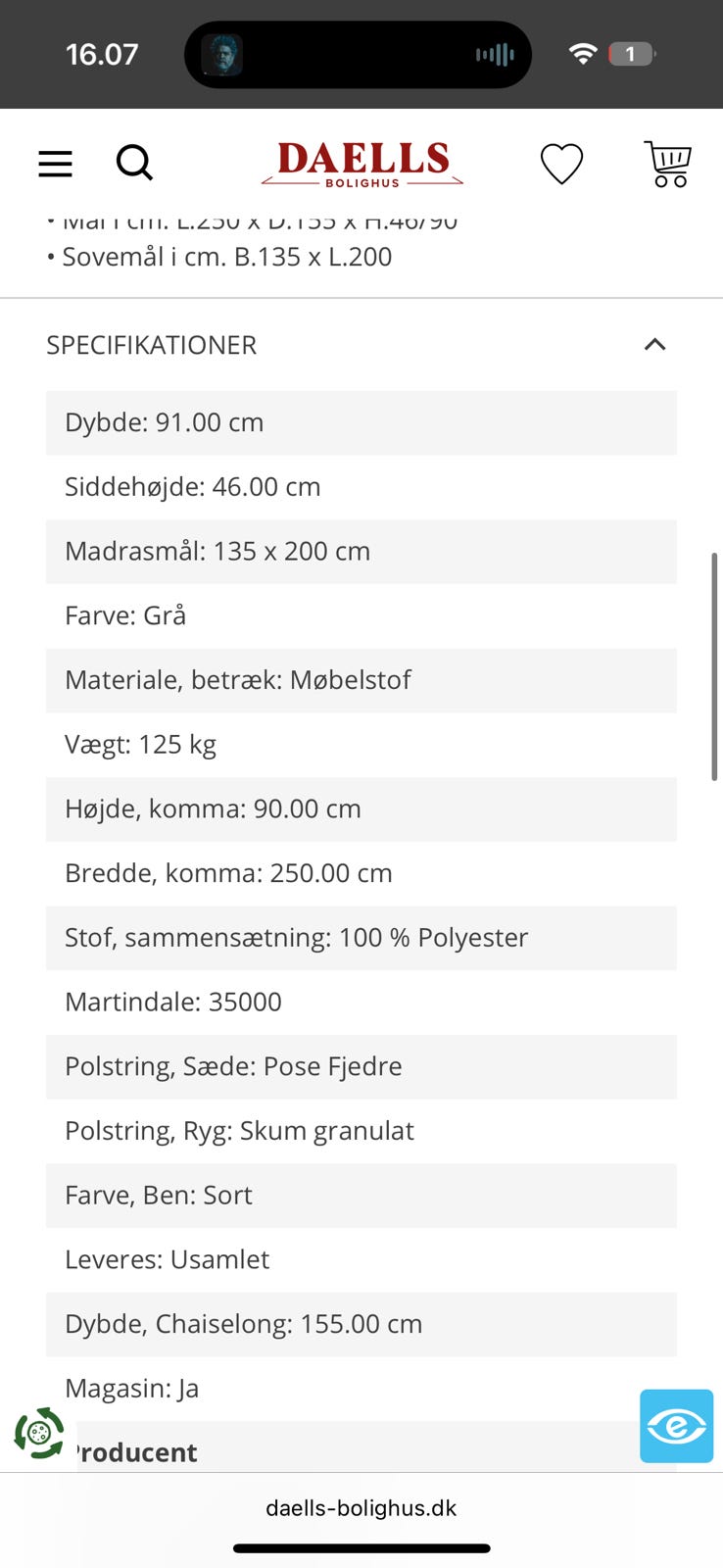Viewport: 723px width, 1568px height.
Task: Select the SPECIFIKATIONER heading
Action: pos(150,344)
